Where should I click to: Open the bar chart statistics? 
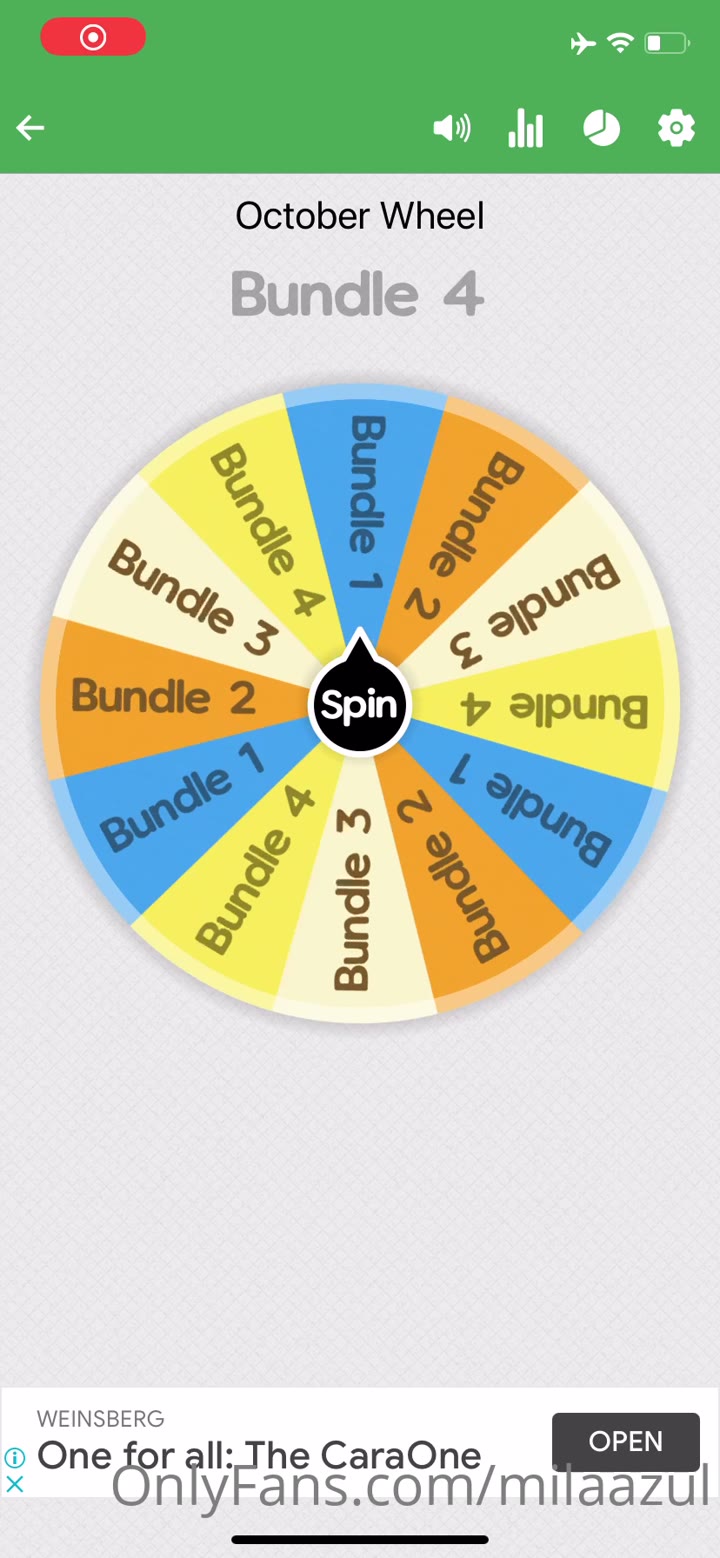point(525,128)
